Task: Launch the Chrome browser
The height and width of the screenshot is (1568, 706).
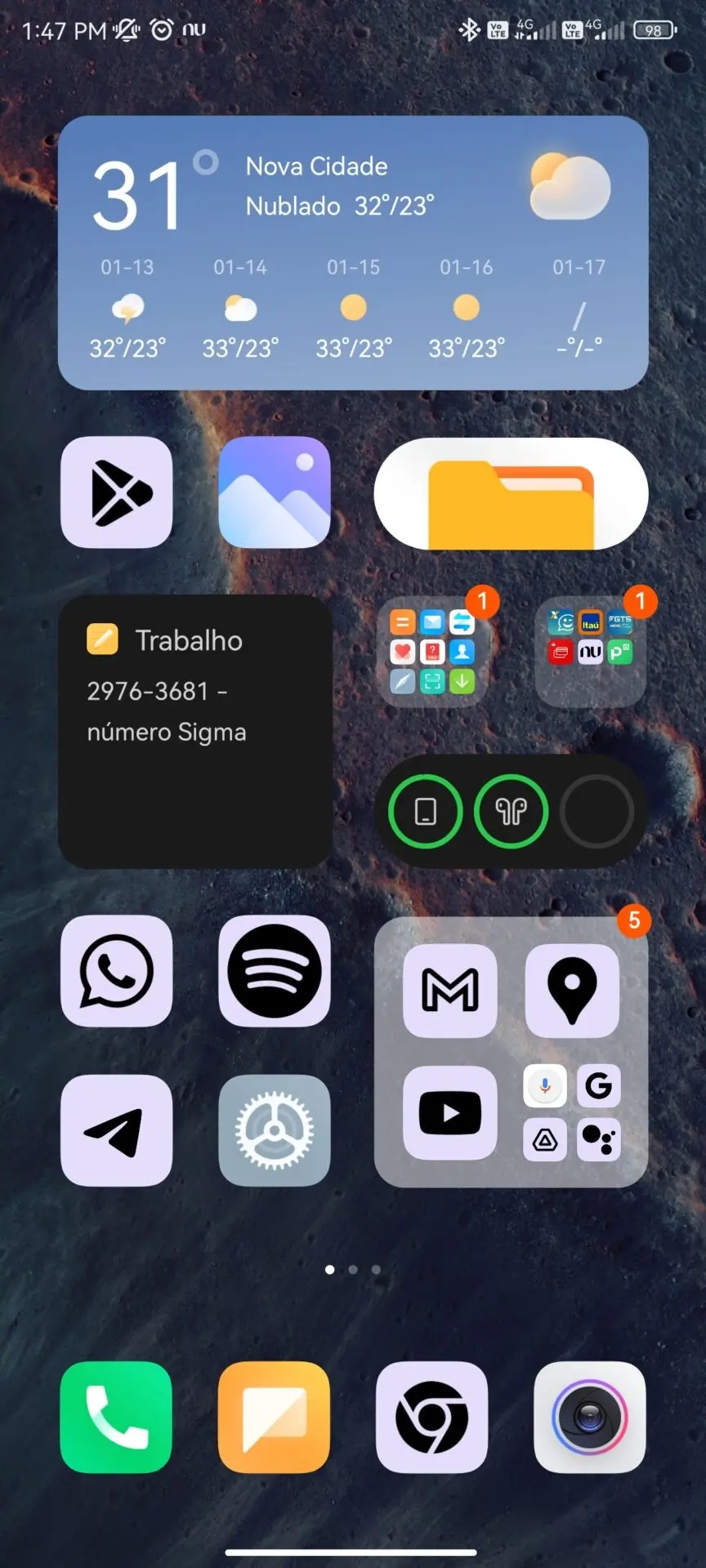Action: click(x=431, y=1417)
